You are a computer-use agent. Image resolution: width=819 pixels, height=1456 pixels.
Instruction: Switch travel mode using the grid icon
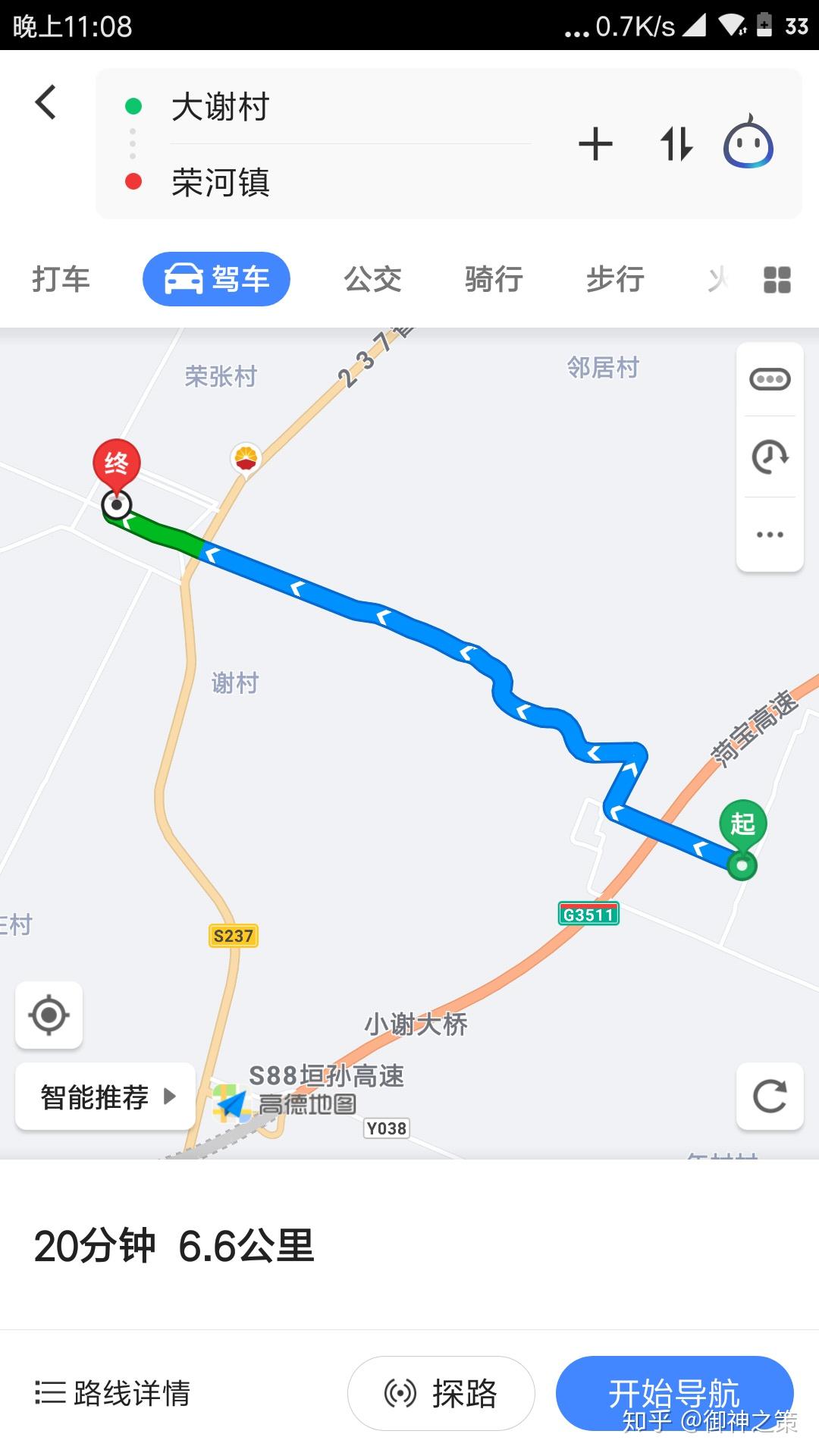[777, 278]
